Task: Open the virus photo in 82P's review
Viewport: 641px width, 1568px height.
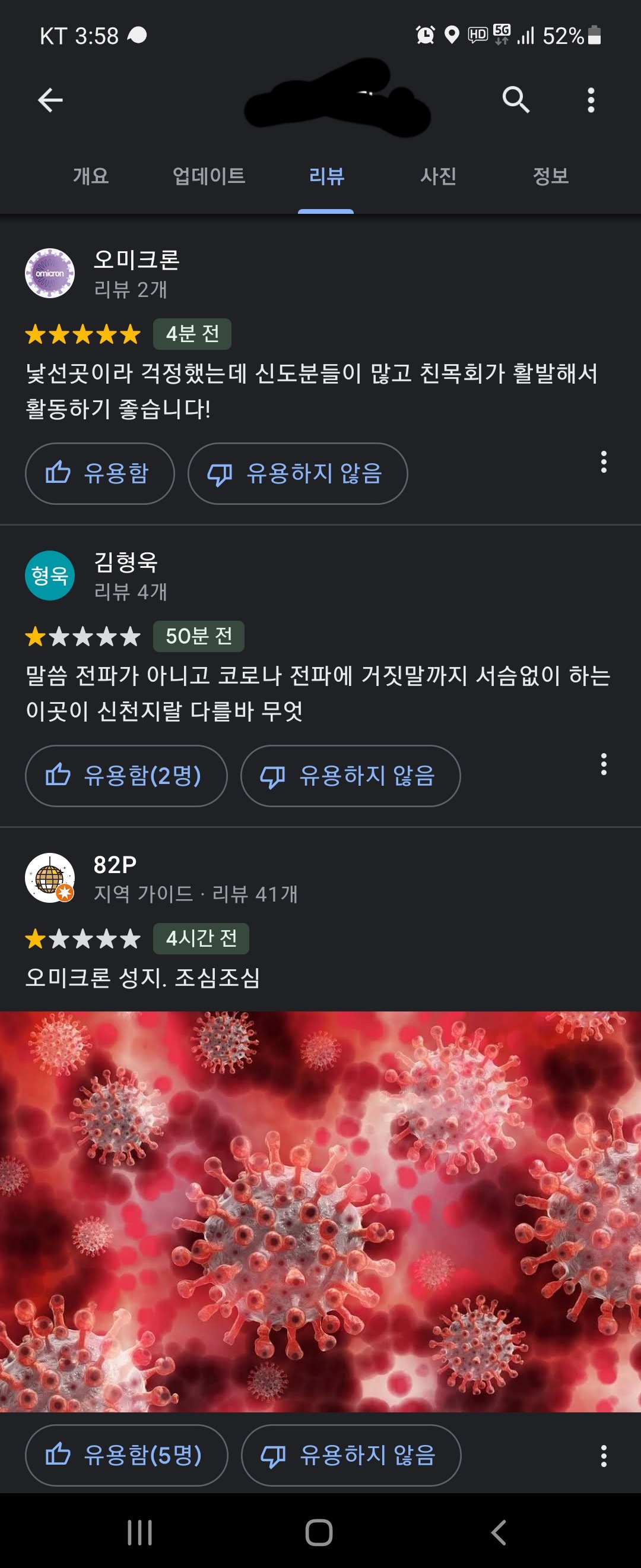Action: pyautogui.click(x=320, y=1211)
